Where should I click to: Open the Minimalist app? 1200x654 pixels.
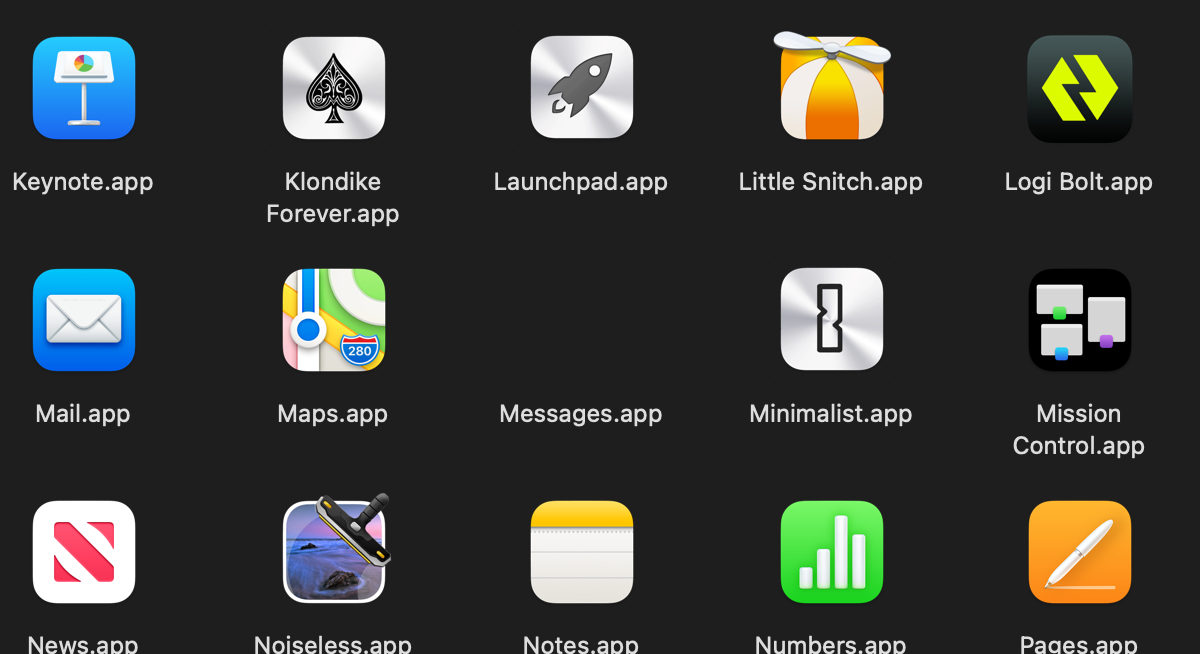832,320
